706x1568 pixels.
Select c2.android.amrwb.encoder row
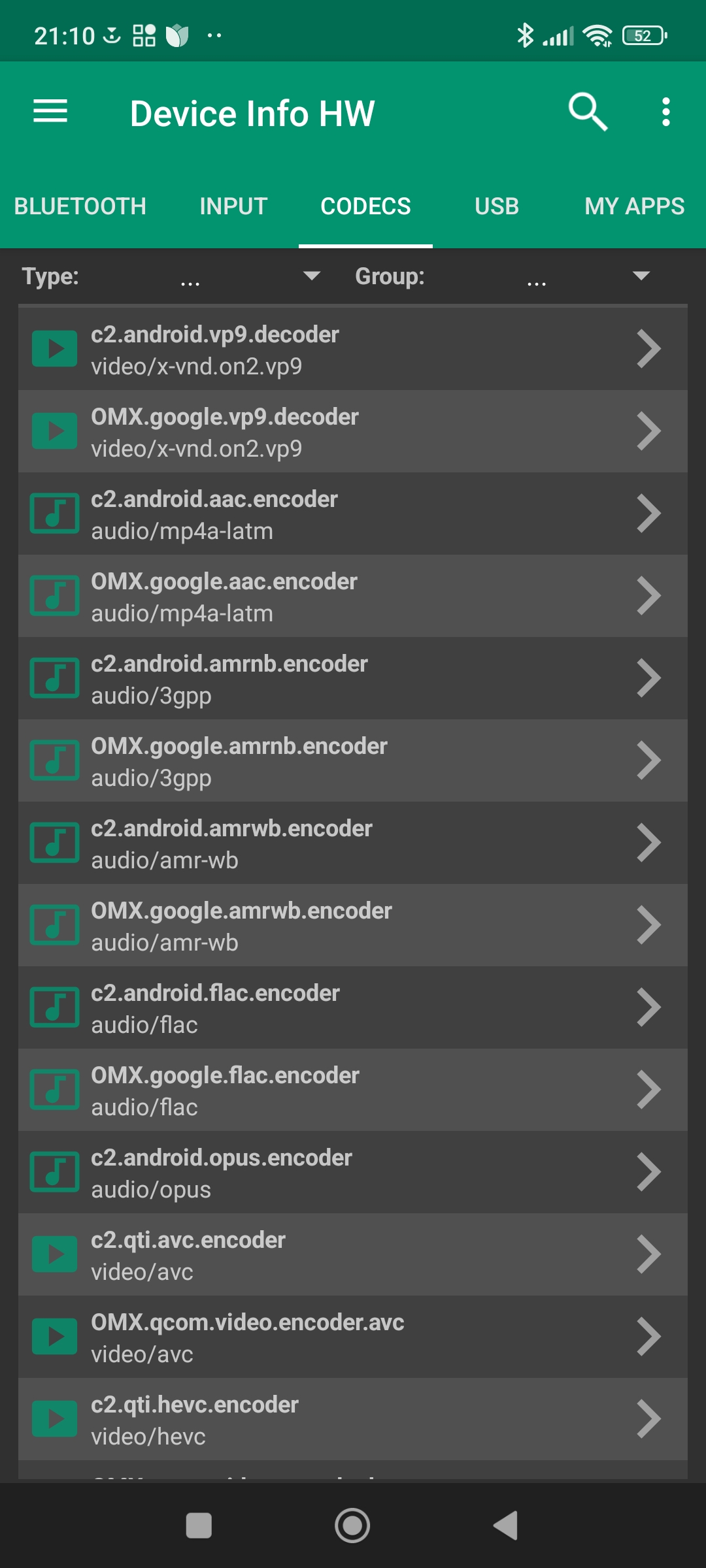[353, 843]
